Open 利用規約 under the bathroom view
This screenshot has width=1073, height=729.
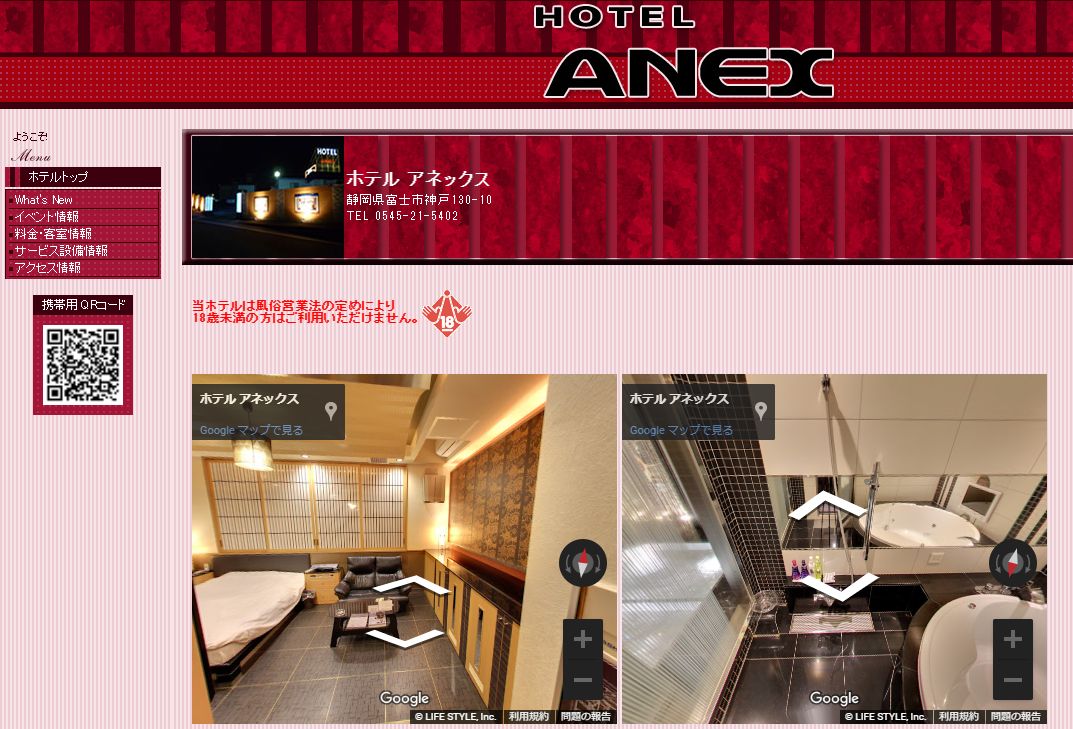(x=959, y=717)
